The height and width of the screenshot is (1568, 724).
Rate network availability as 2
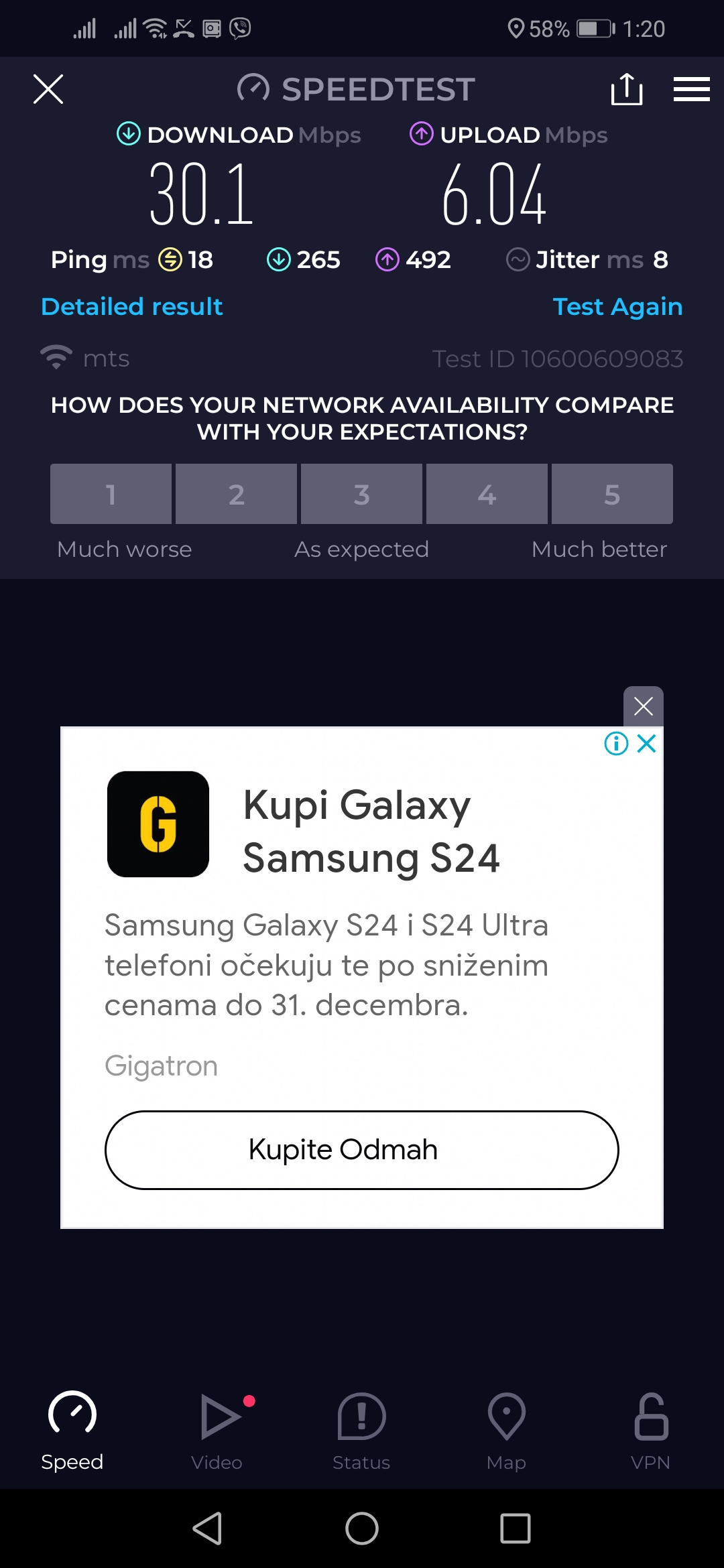236,494
